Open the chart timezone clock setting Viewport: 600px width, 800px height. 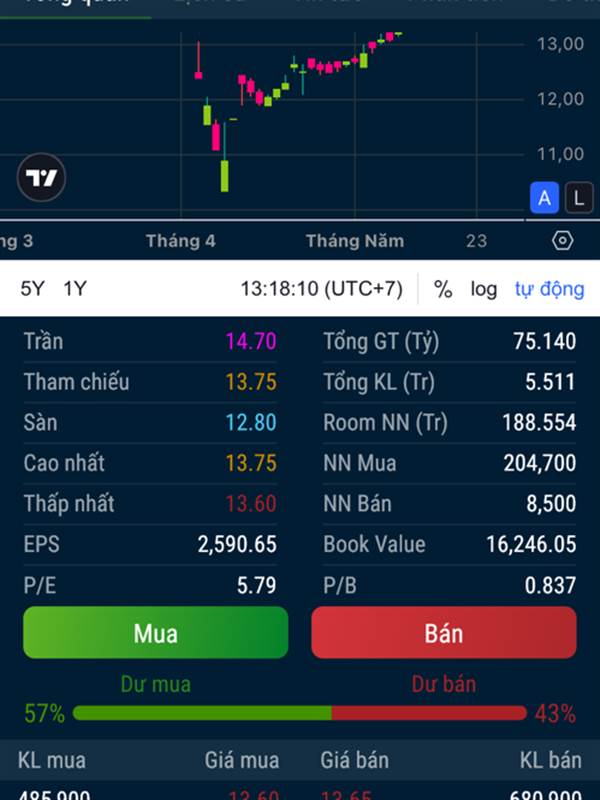(321, 289)
